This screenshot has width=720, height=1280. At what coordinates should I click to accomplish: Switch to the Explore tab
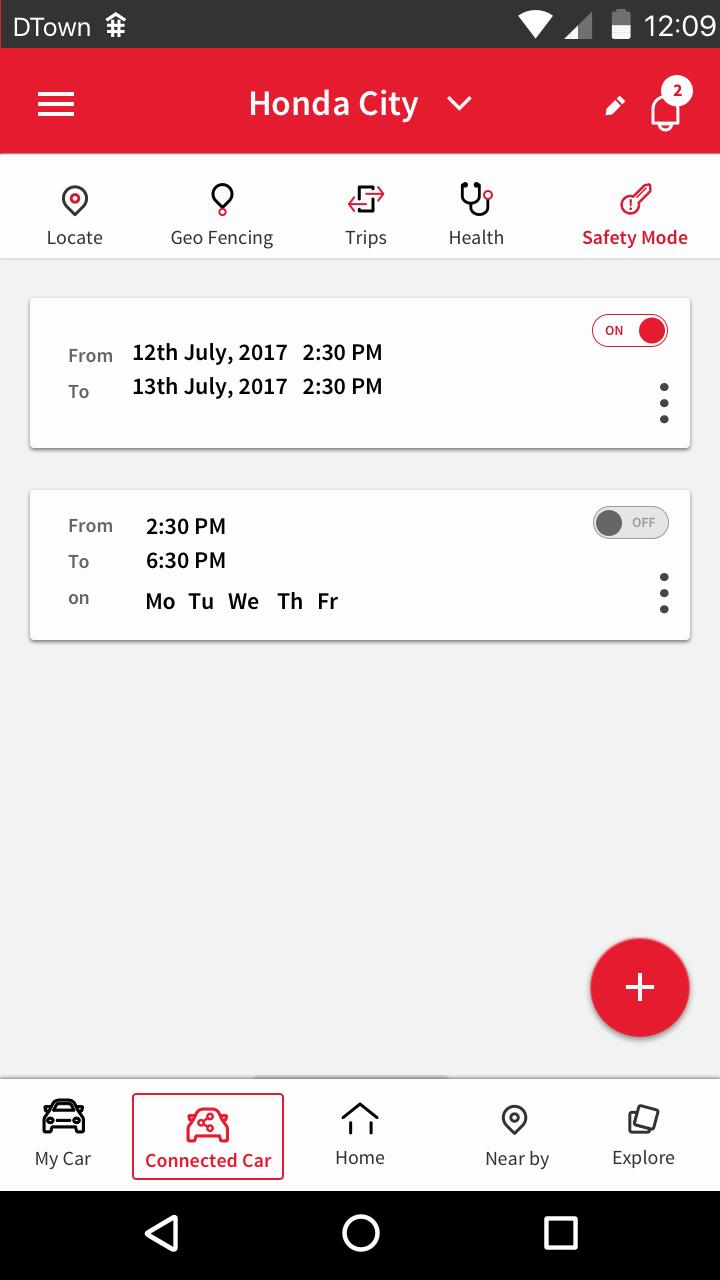[x=643, y=1135]
